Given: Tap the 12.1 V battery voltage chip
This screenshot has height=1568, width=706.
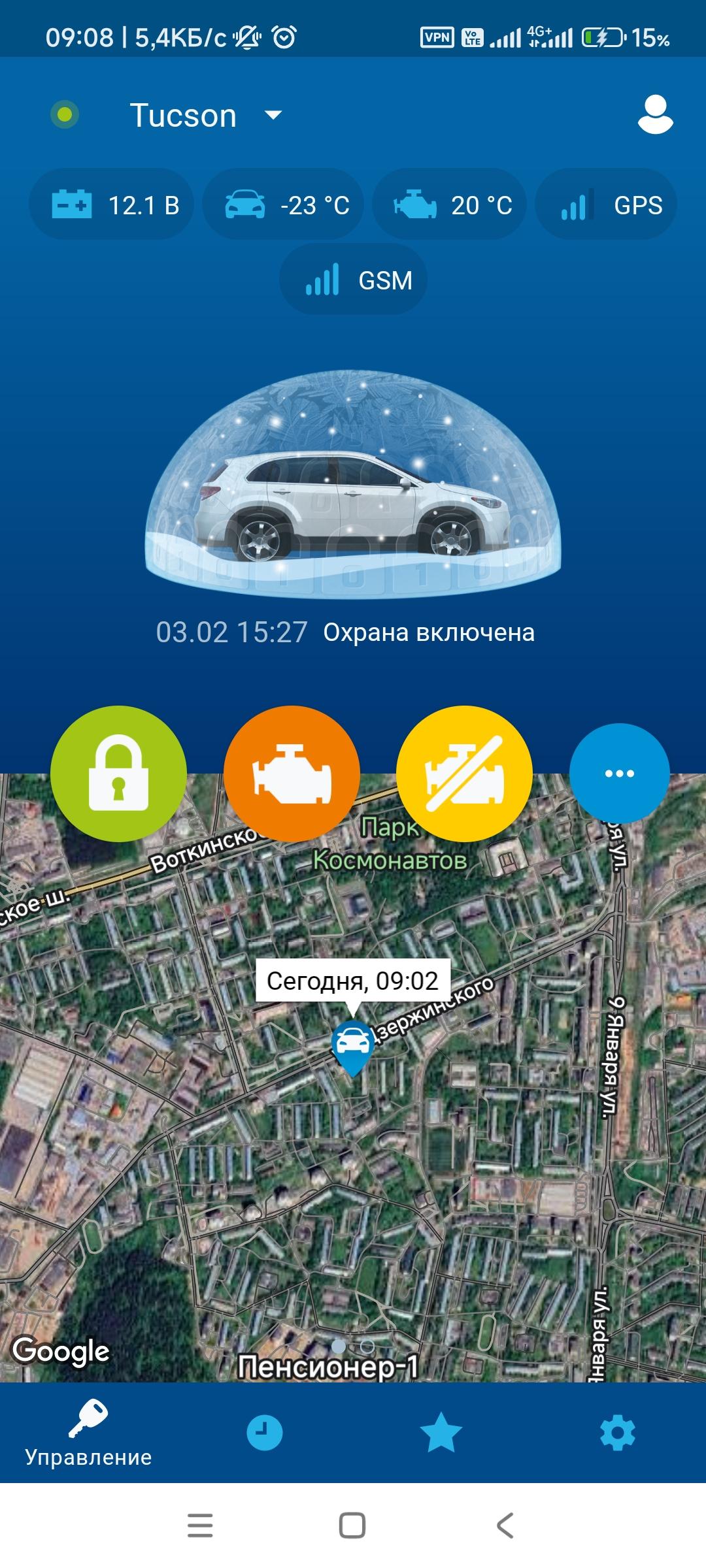Looking at the screenshot, I should pos(112,205).
